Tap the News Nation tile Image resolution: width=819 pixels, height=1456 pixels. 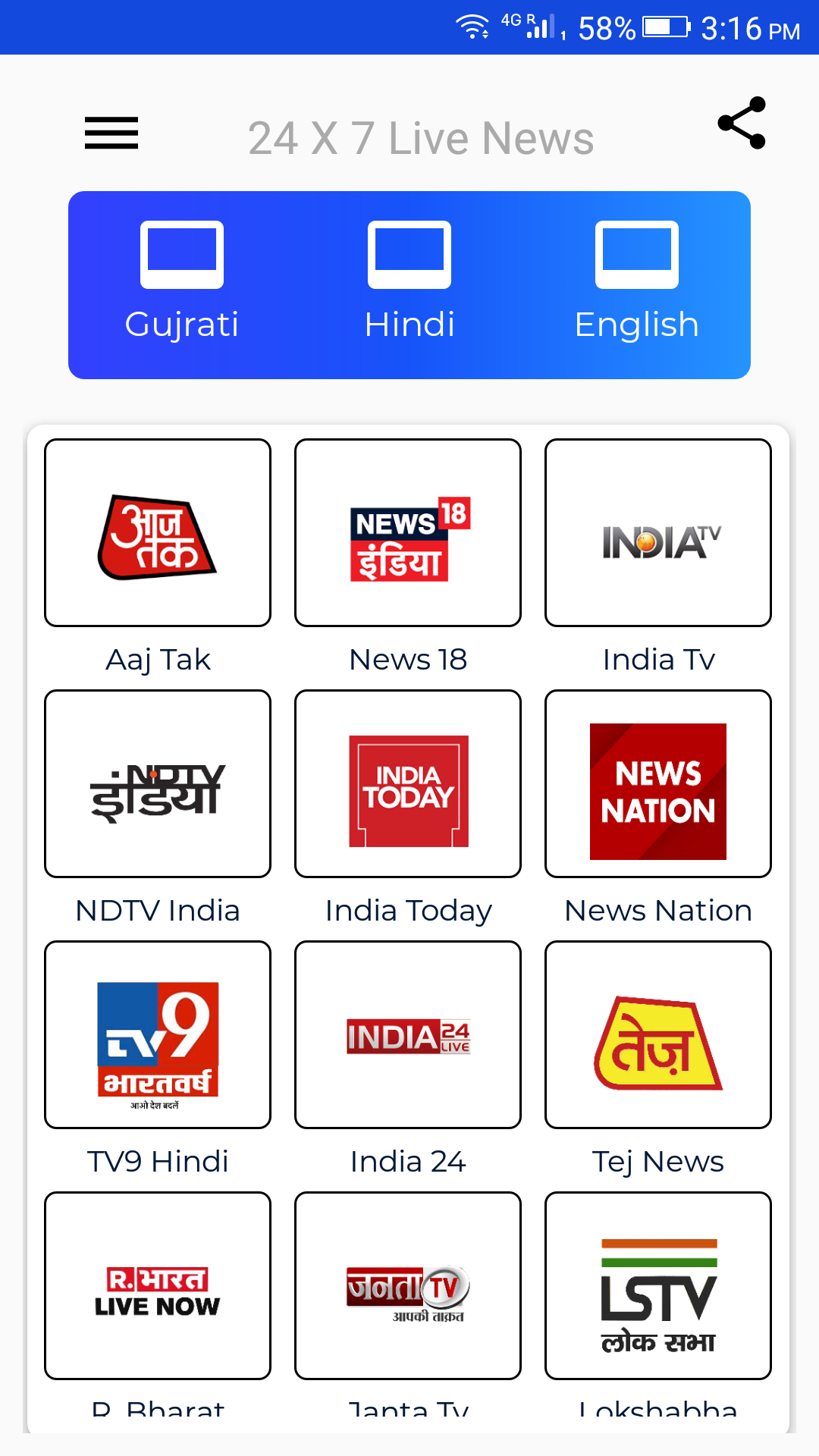658,784
